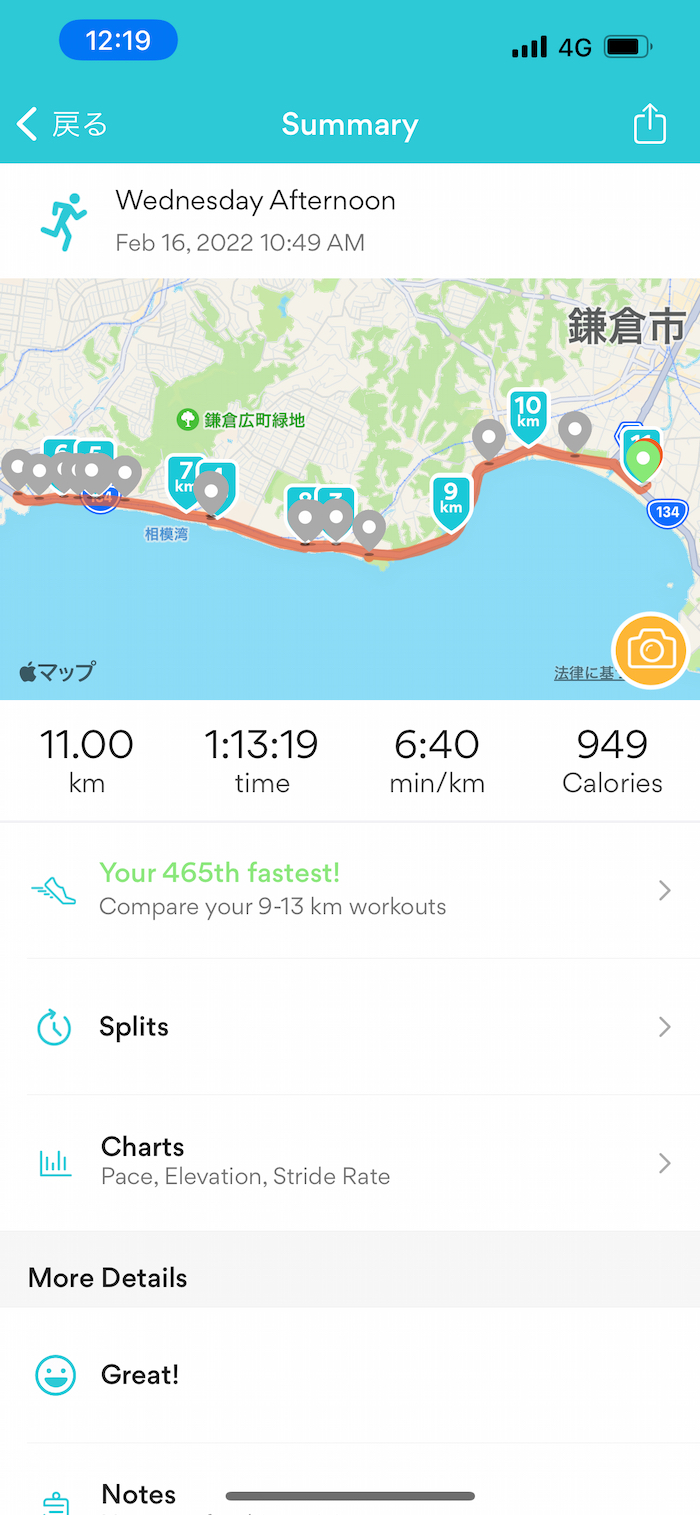700x1515 pixels.
Task: Open the legal link on the map
Action: click(585, 674)
